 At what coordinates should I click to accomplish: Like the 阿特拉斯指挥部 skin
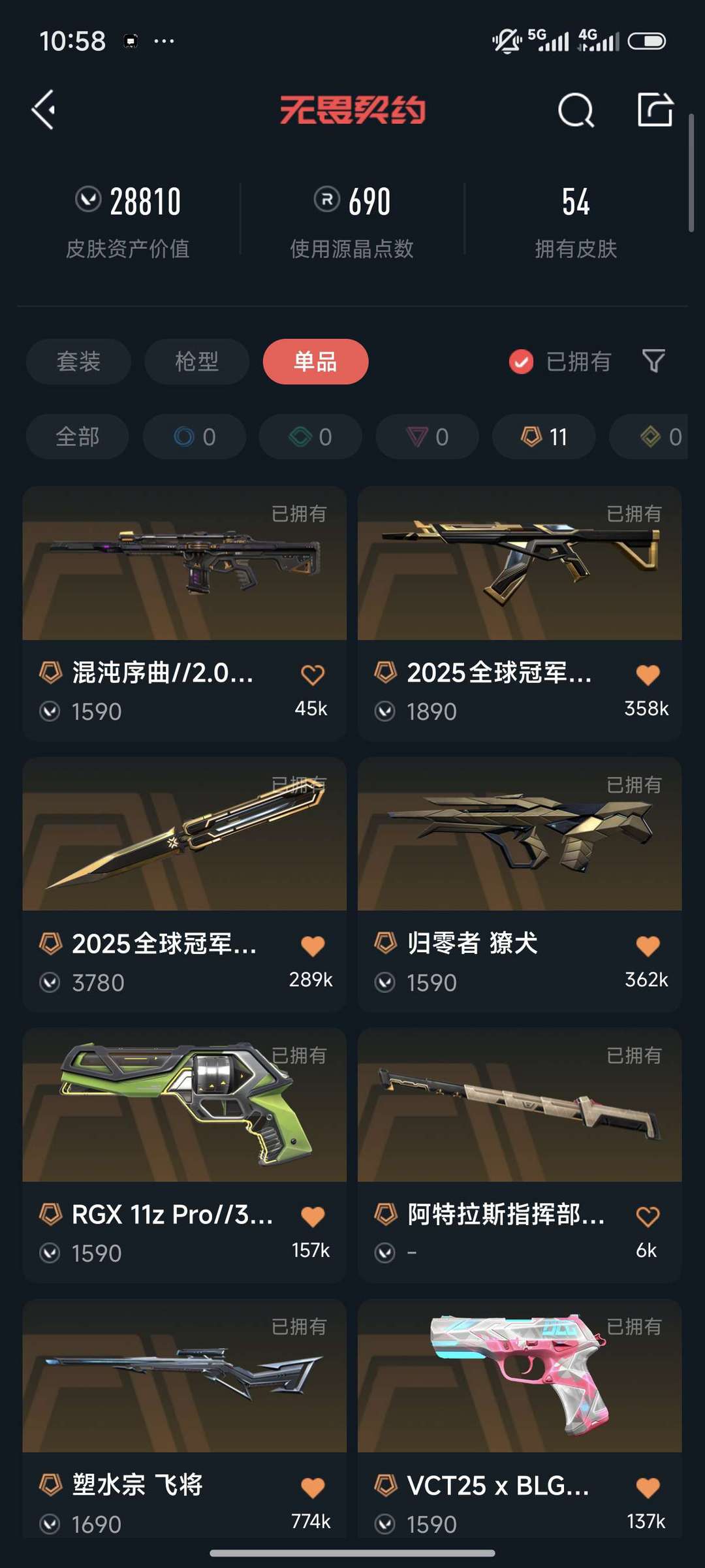[x=648, y=1217]
